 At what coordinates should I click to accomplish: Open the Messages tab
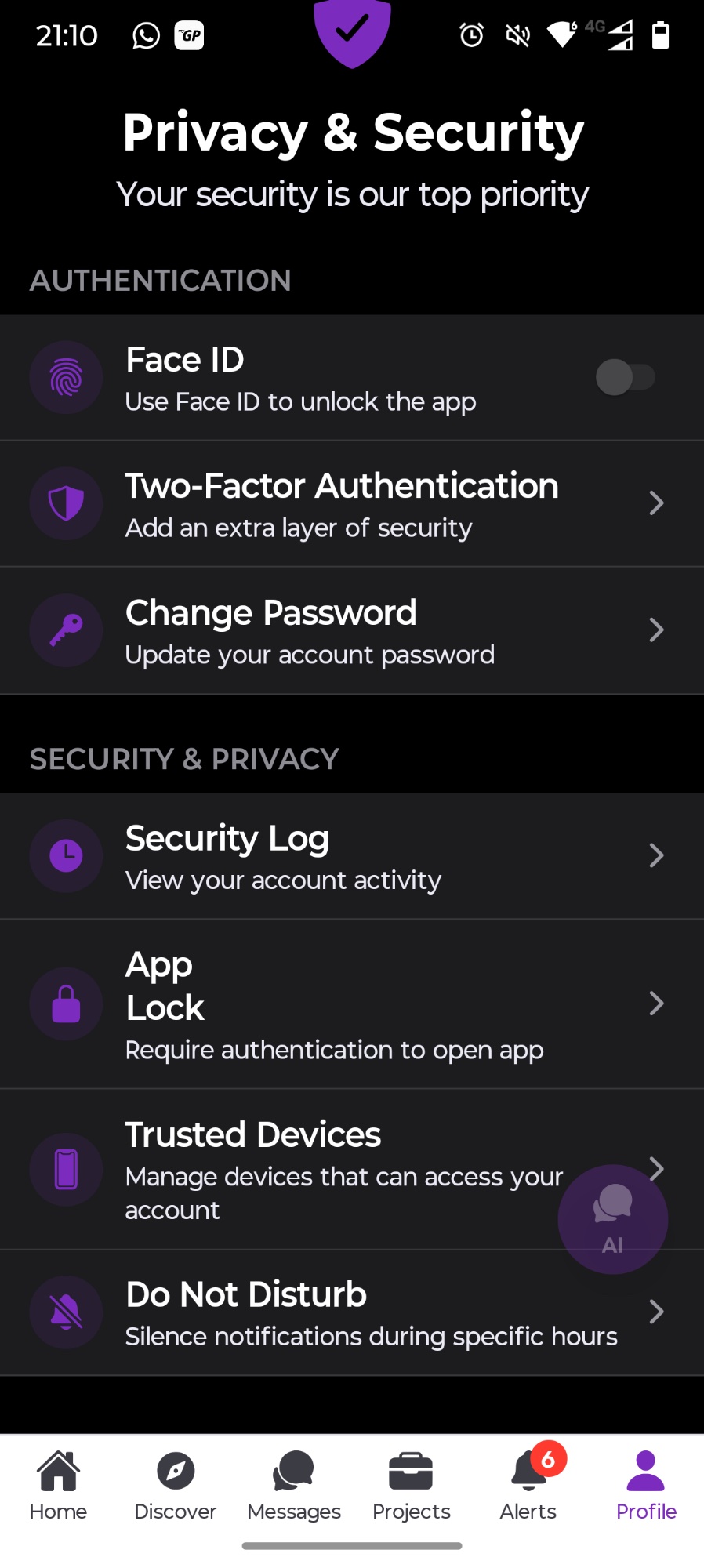pyautogui.click(x=293, y=1485)
